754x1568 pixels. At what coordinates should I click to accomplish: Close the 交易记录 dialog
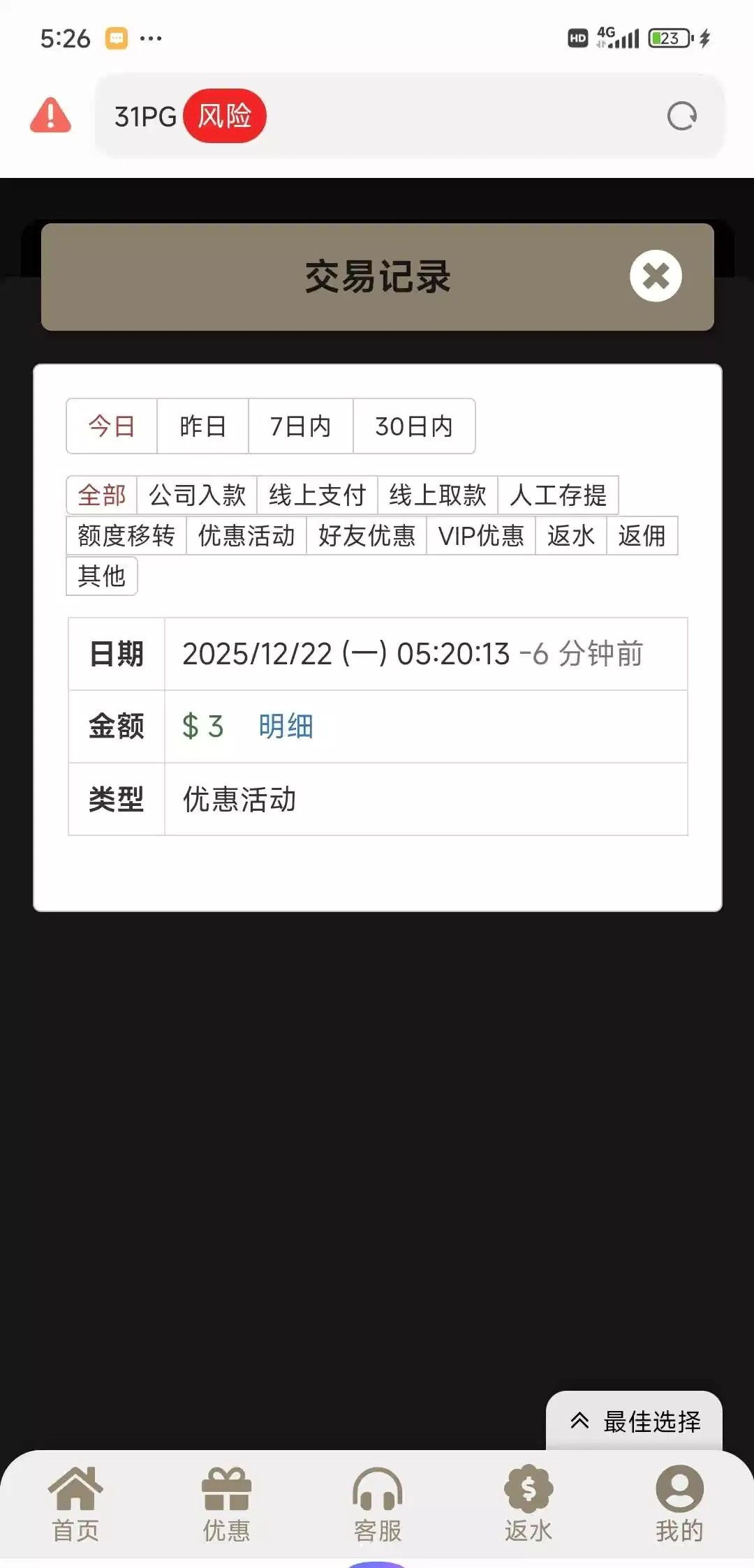[656, 276]
